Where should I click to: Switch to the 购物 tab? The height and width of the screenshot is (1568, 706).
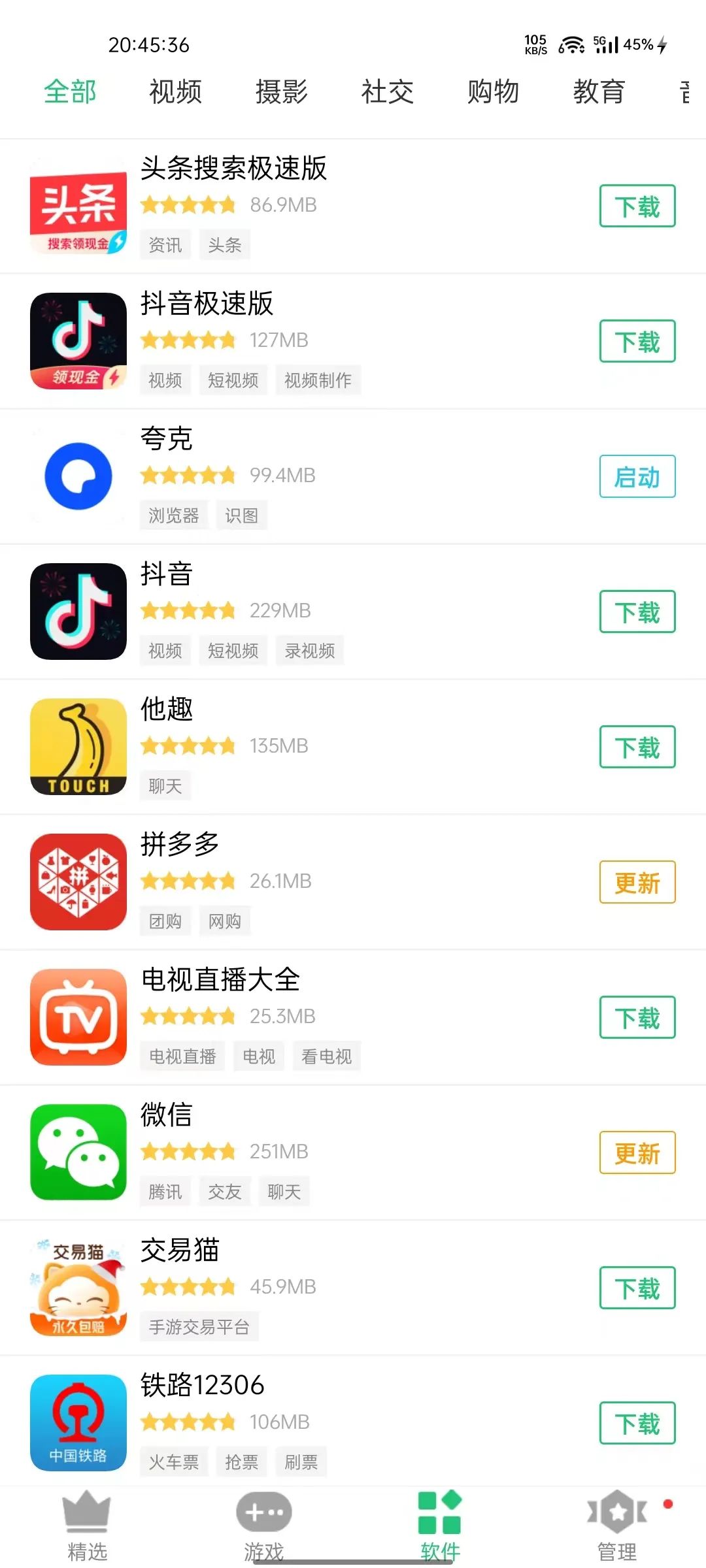point(493,91)
